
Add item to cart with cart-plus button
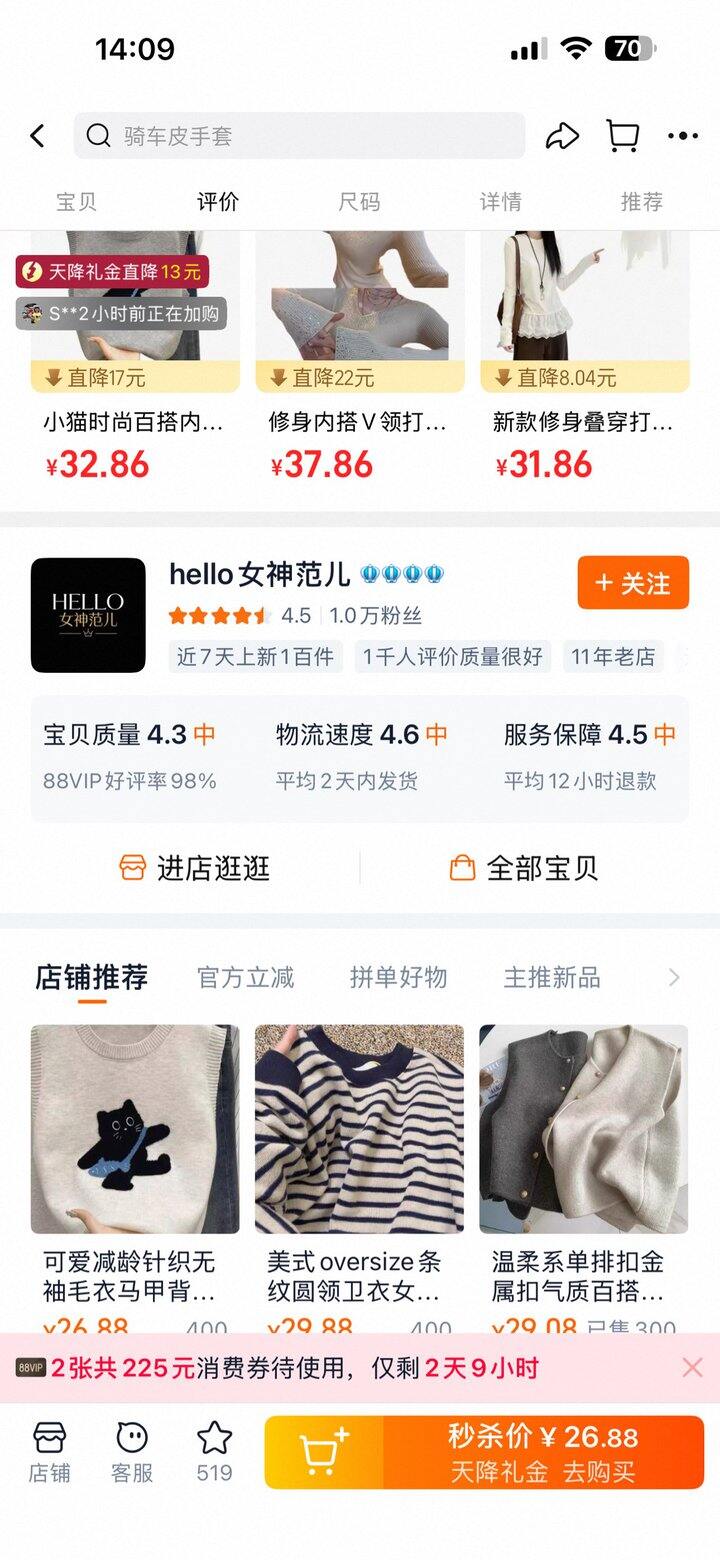click(x=324, y=1452)
